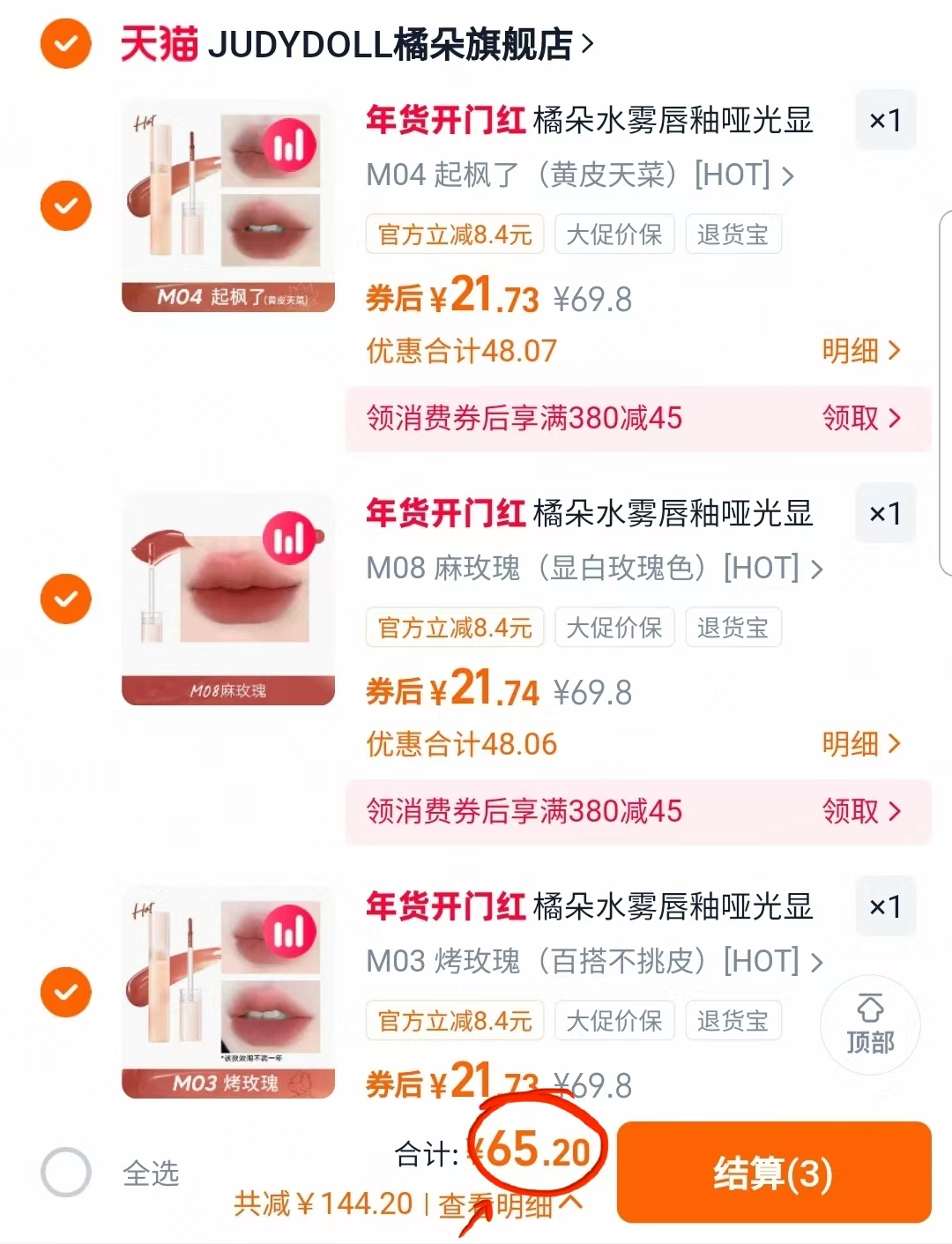Click the 大促价保 badge on M03 item
Screen dimensions: 952x1244
click(x=614, y=1020)
